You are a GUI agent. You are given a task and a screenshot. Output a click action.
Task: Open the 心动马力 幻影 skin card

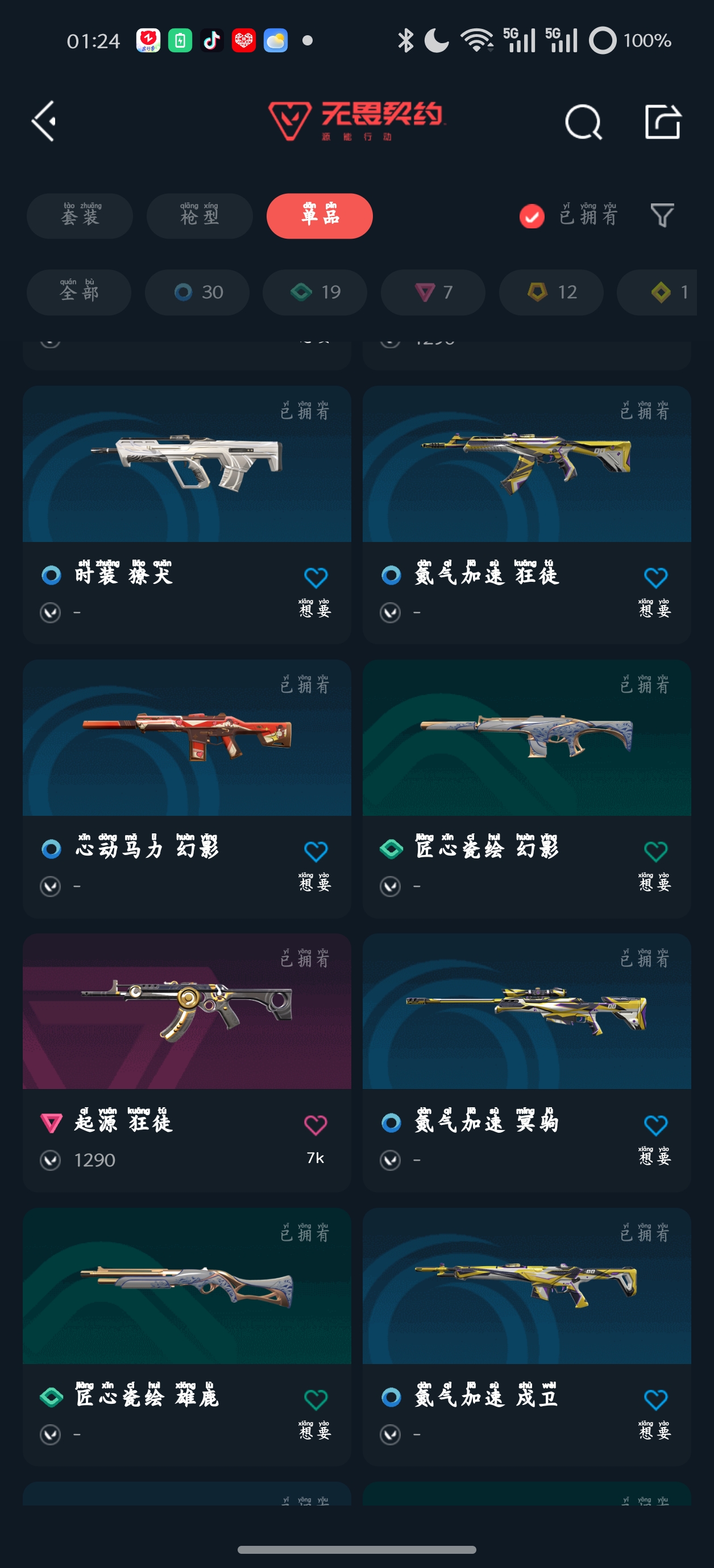[x=187, y=789]
